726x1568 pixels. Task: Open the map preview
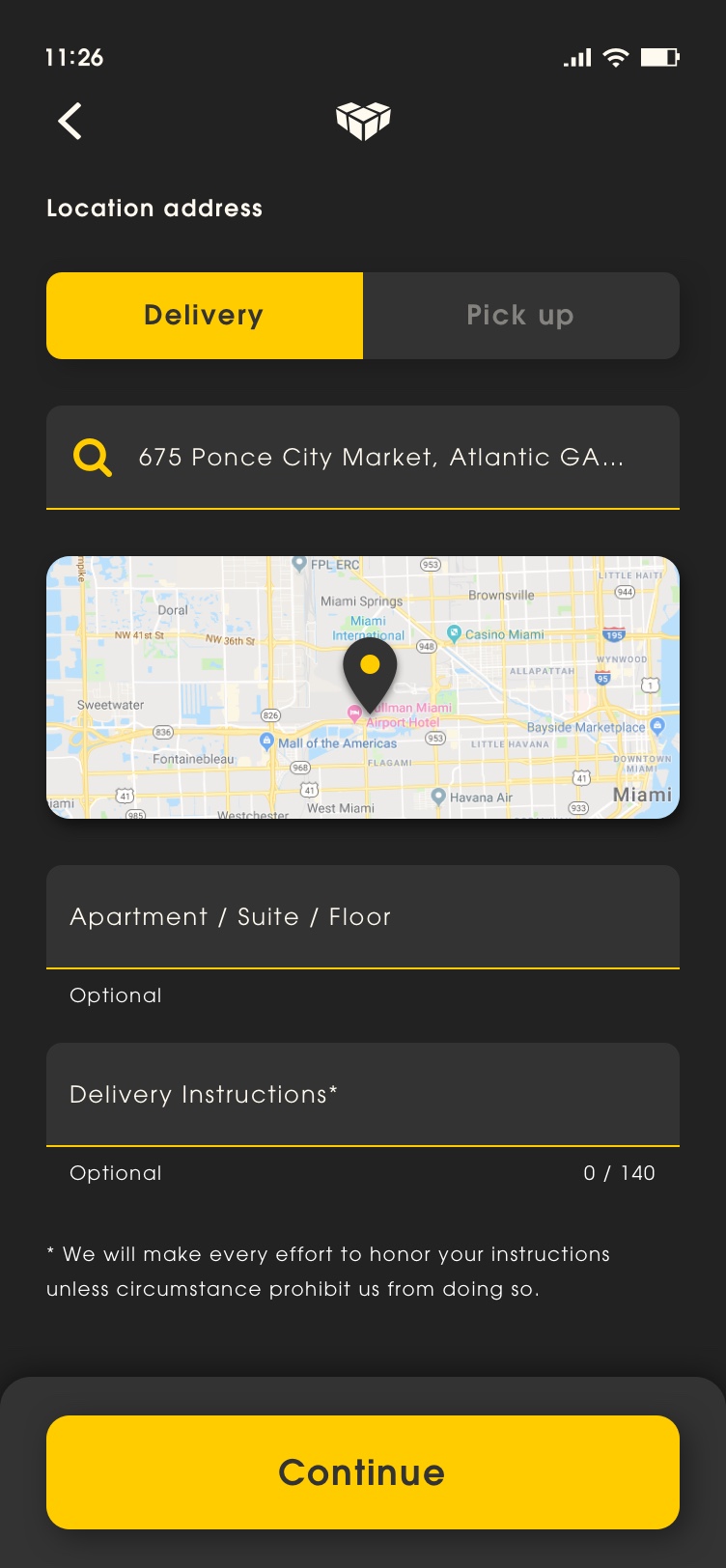pos(363,687)
